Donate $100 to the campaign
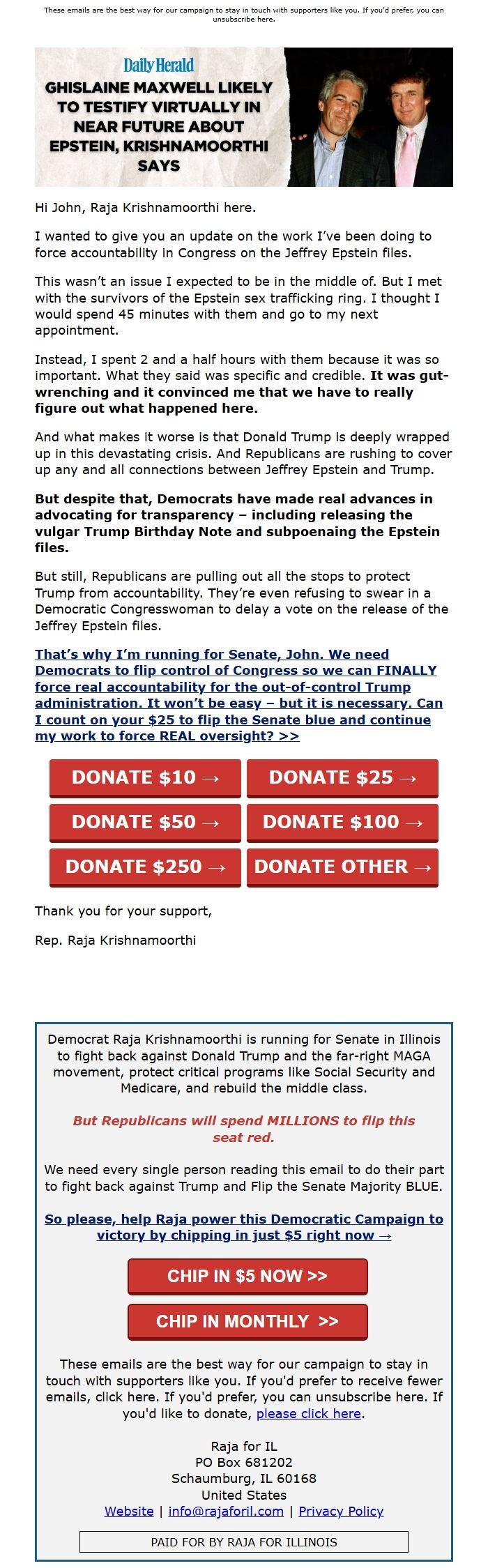This screenshot has width=488, height=1568. pos(342,822)
